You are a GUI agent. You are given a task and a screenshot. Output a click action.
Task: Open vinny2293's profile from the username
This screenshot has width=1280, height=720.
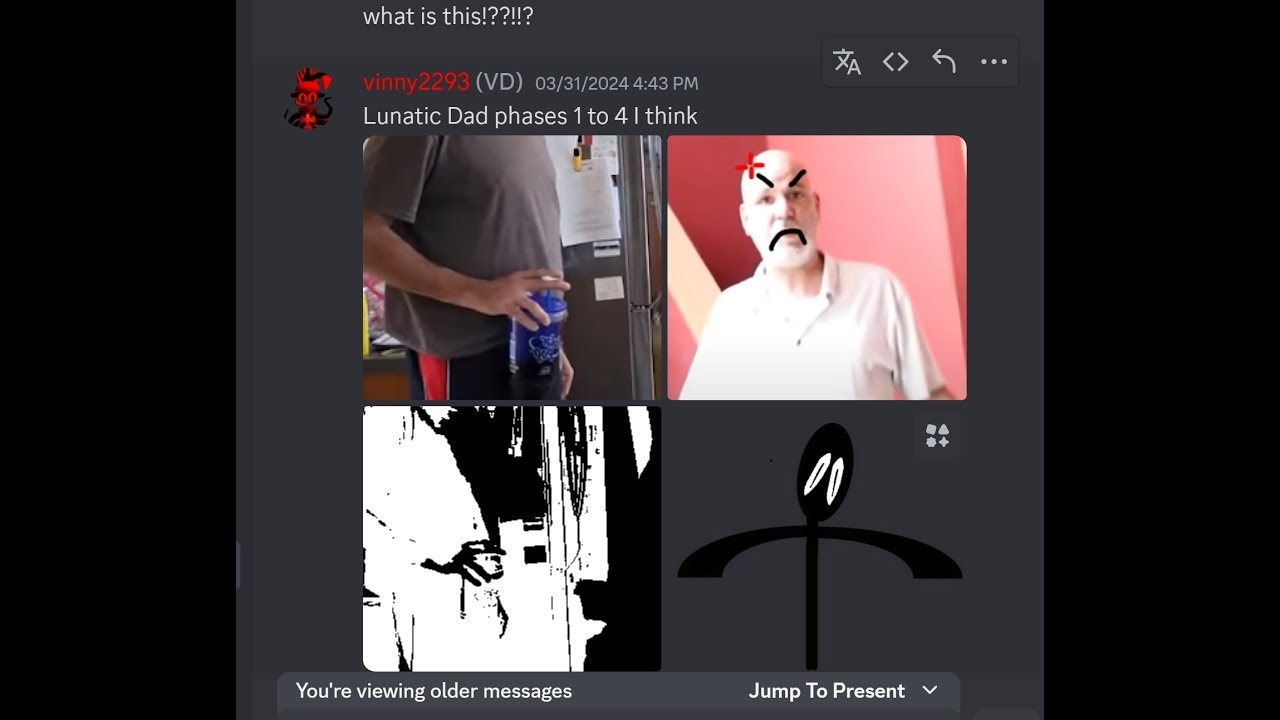(416, 83)
